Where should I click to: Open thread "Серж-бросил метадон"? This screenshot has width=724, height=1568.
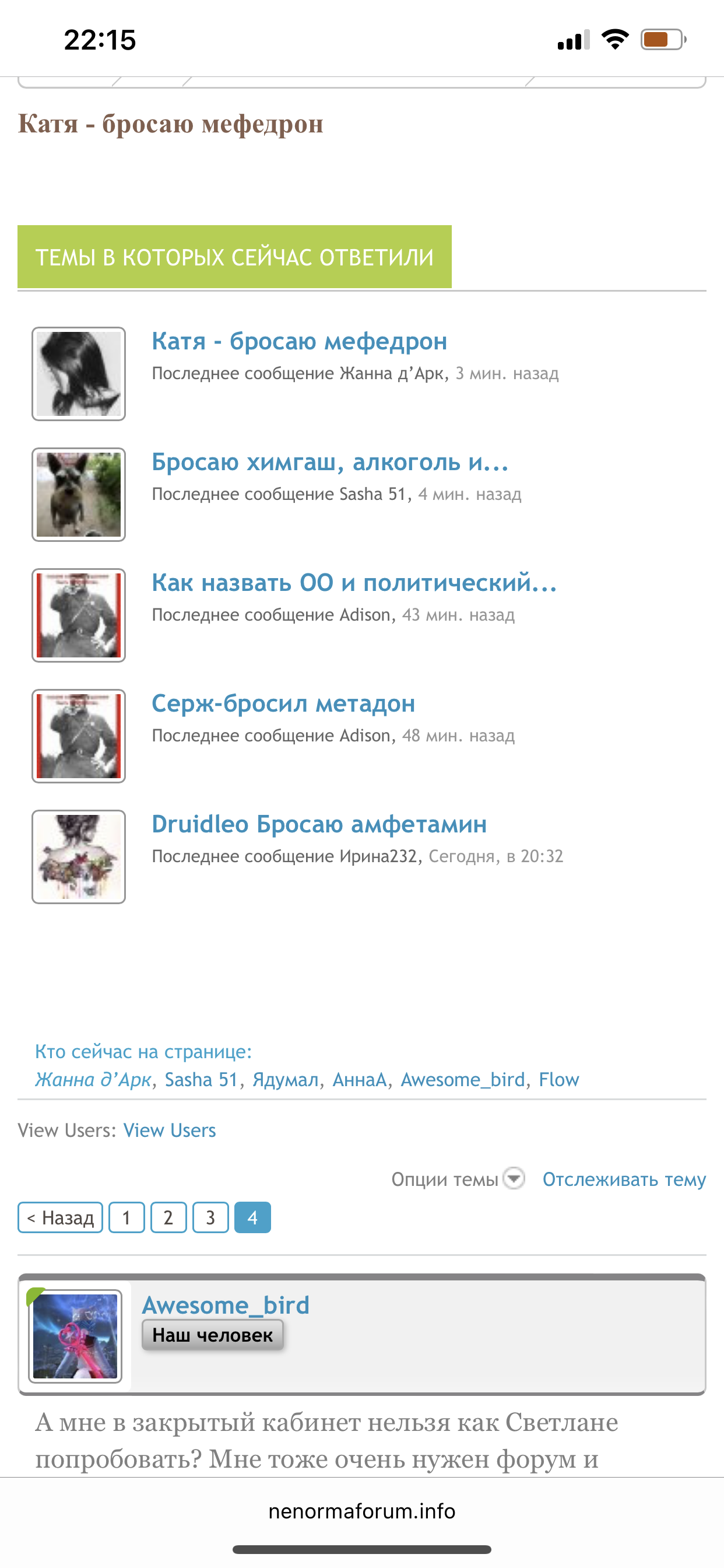click(283, 703)
